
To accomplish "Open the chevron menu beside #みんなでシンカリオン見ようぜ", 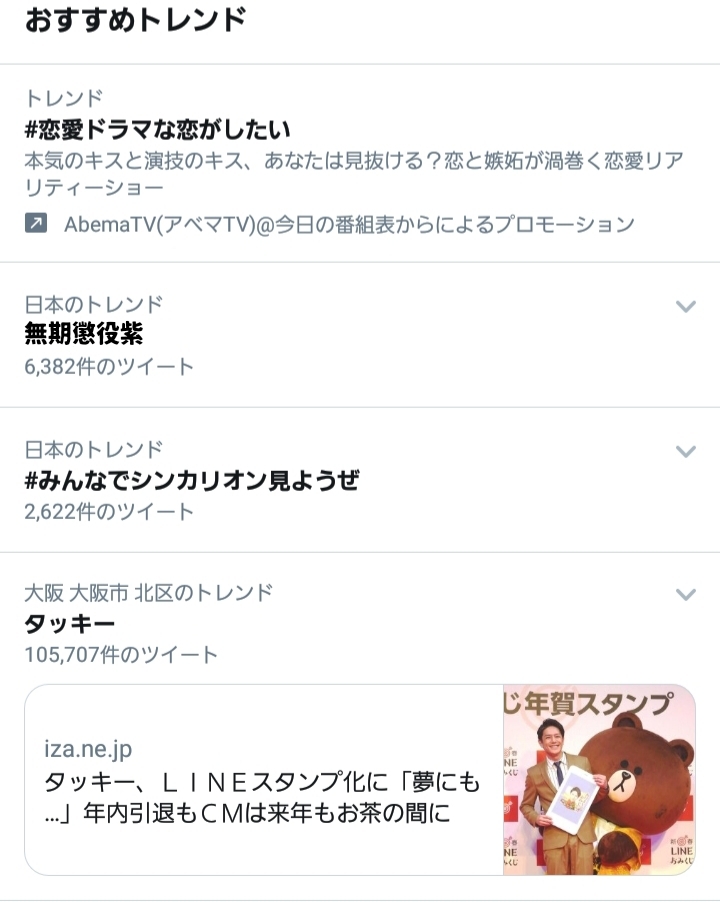I will (x=685, y=451).
